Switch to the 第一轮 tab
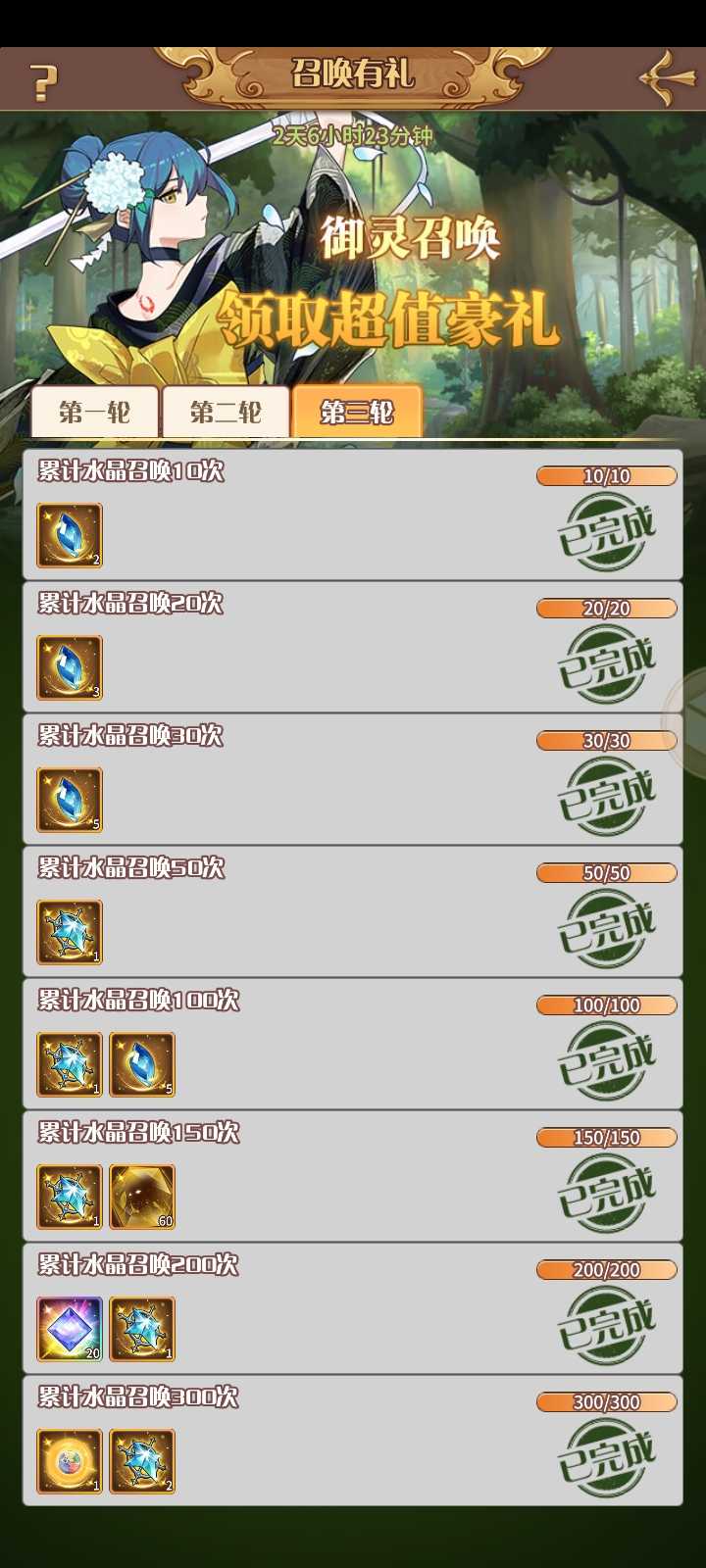The width and height of the screenshot is (706, 1568). [x=95, y=412]
